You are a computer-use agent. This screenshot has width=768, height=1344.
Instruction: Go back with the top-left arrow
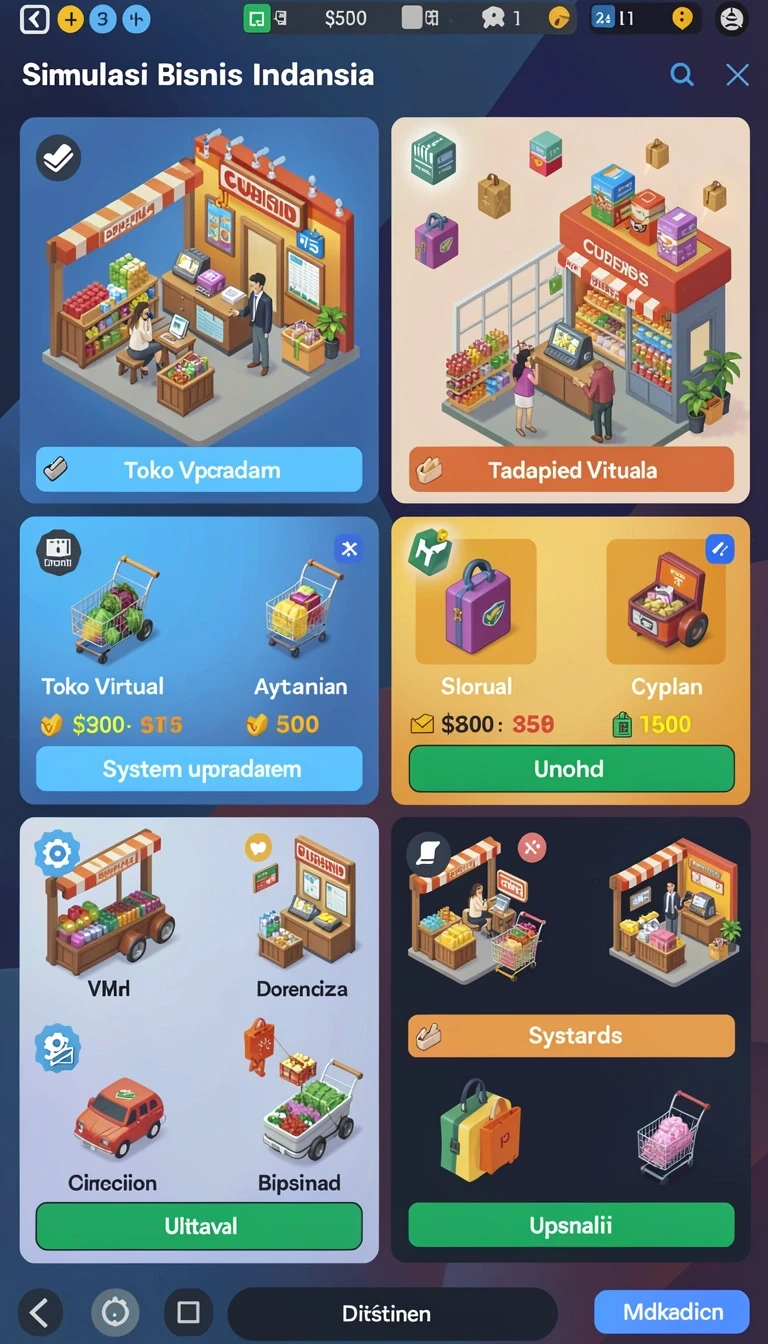35,18
